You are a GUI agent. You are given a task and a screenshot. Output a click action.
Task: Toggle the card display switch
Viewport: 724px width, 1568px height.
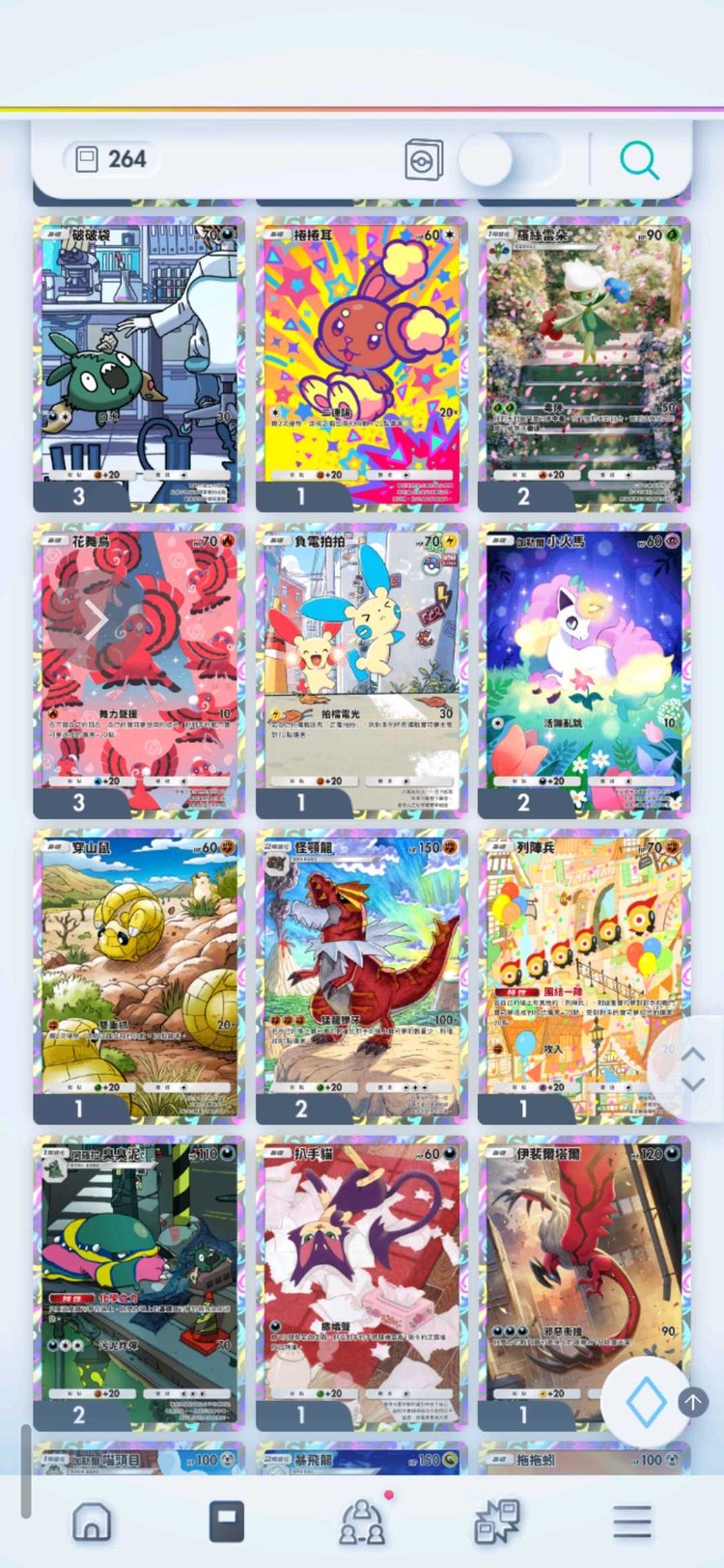[509, 160]
